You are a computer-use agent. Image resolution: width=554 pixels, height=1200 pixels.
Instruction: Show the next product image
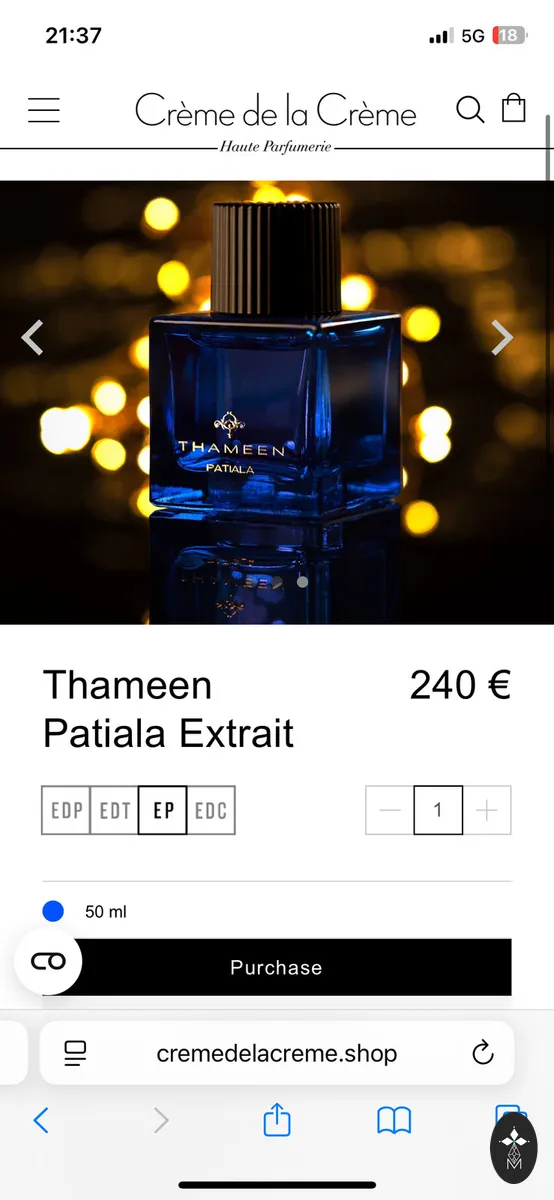click(501, 338)
